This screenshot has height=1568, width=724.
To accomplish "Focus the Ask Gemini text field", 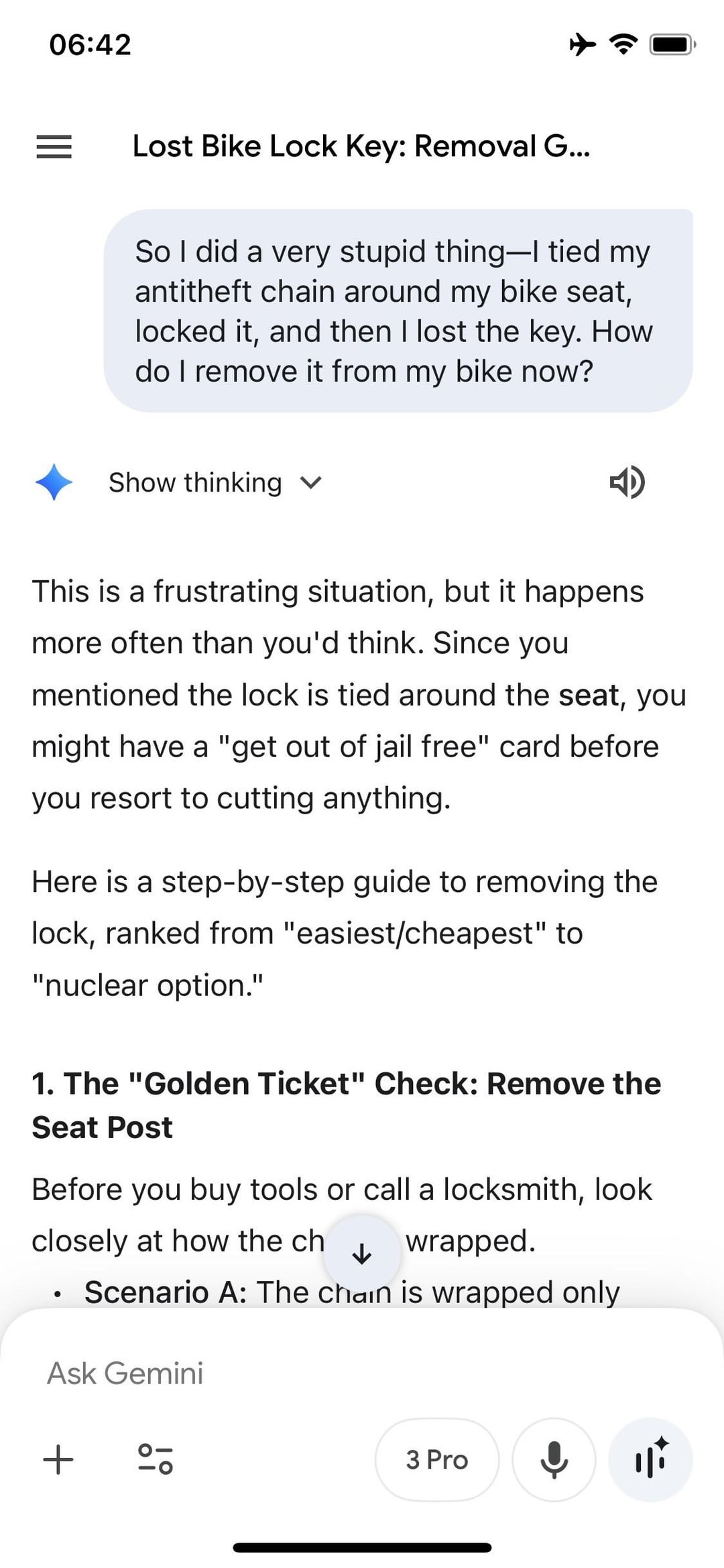I will click(335, 1374).
